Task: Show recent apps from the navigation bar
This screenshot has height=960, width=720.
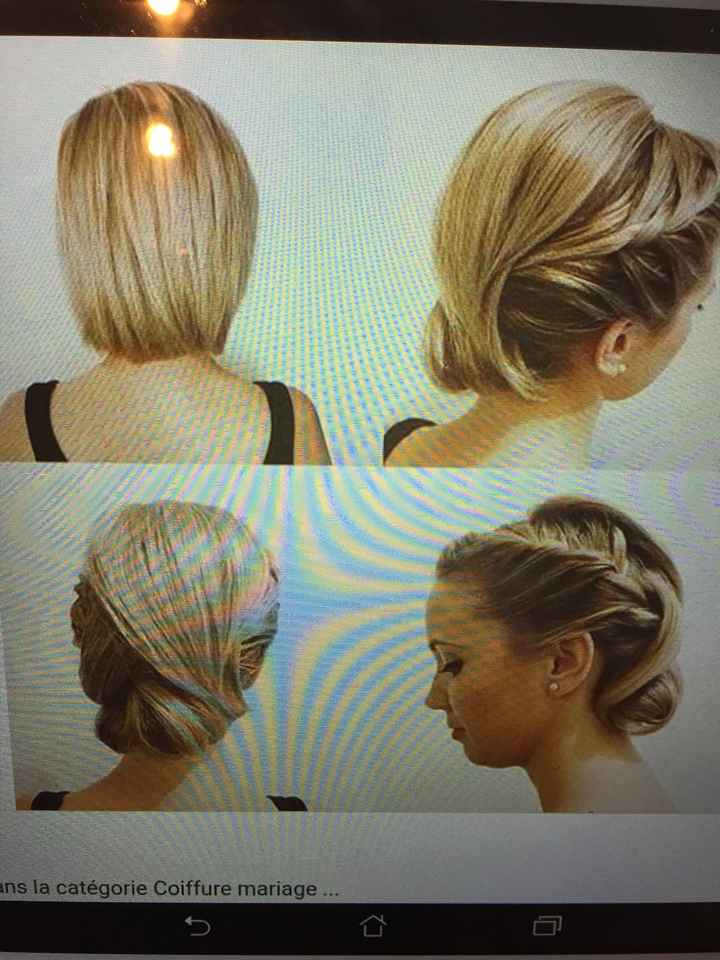Action: click(x=547, y=926)
